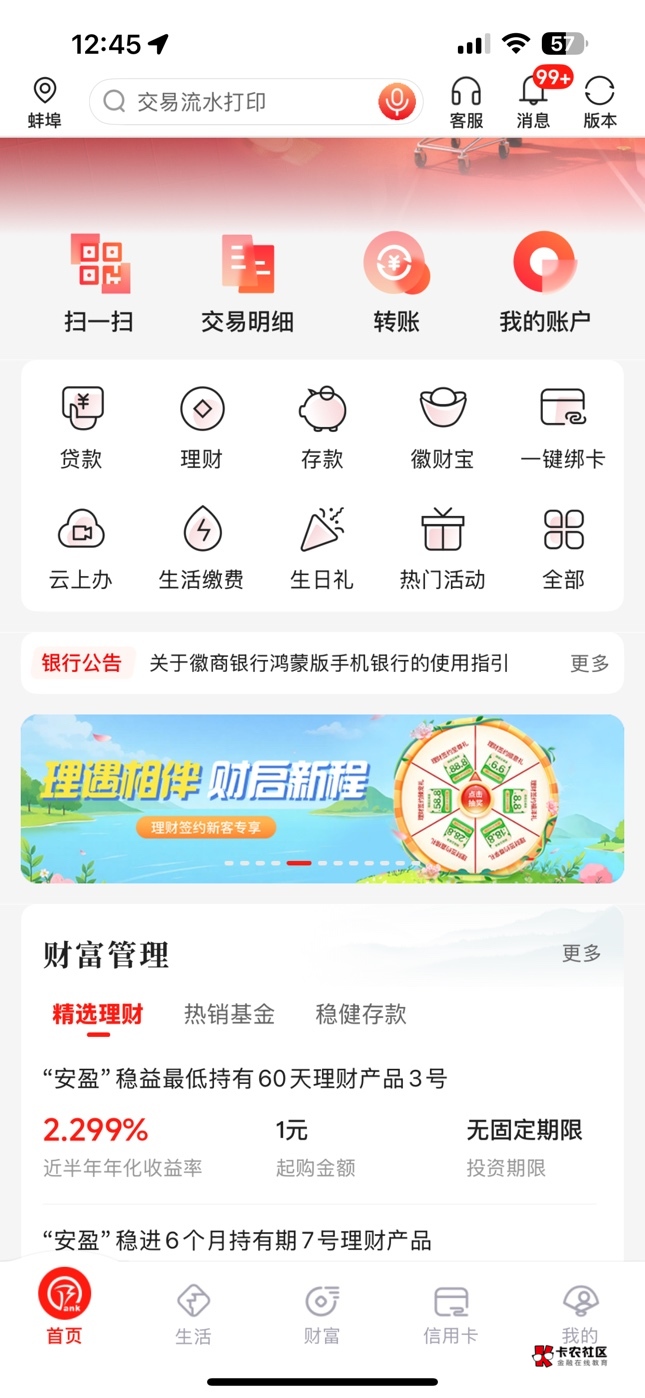645x1398 pixels.
Task: Switch to the 热销基金 tab
Action: tap(229, 1014)
